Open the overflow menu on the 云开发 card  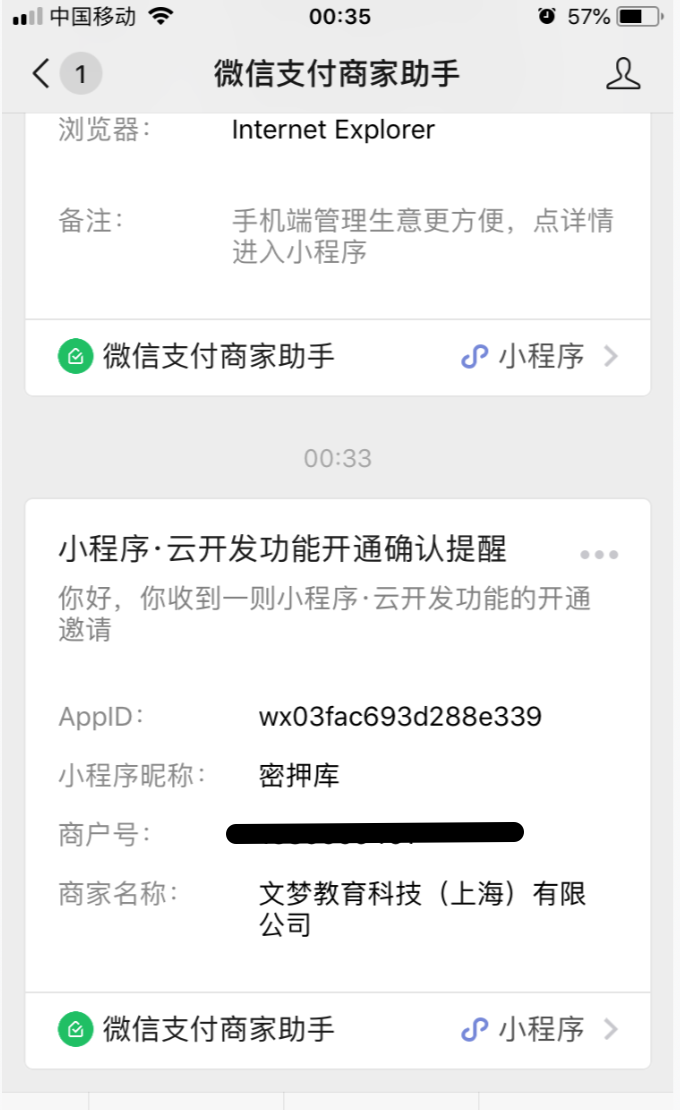tap(599, 554)
